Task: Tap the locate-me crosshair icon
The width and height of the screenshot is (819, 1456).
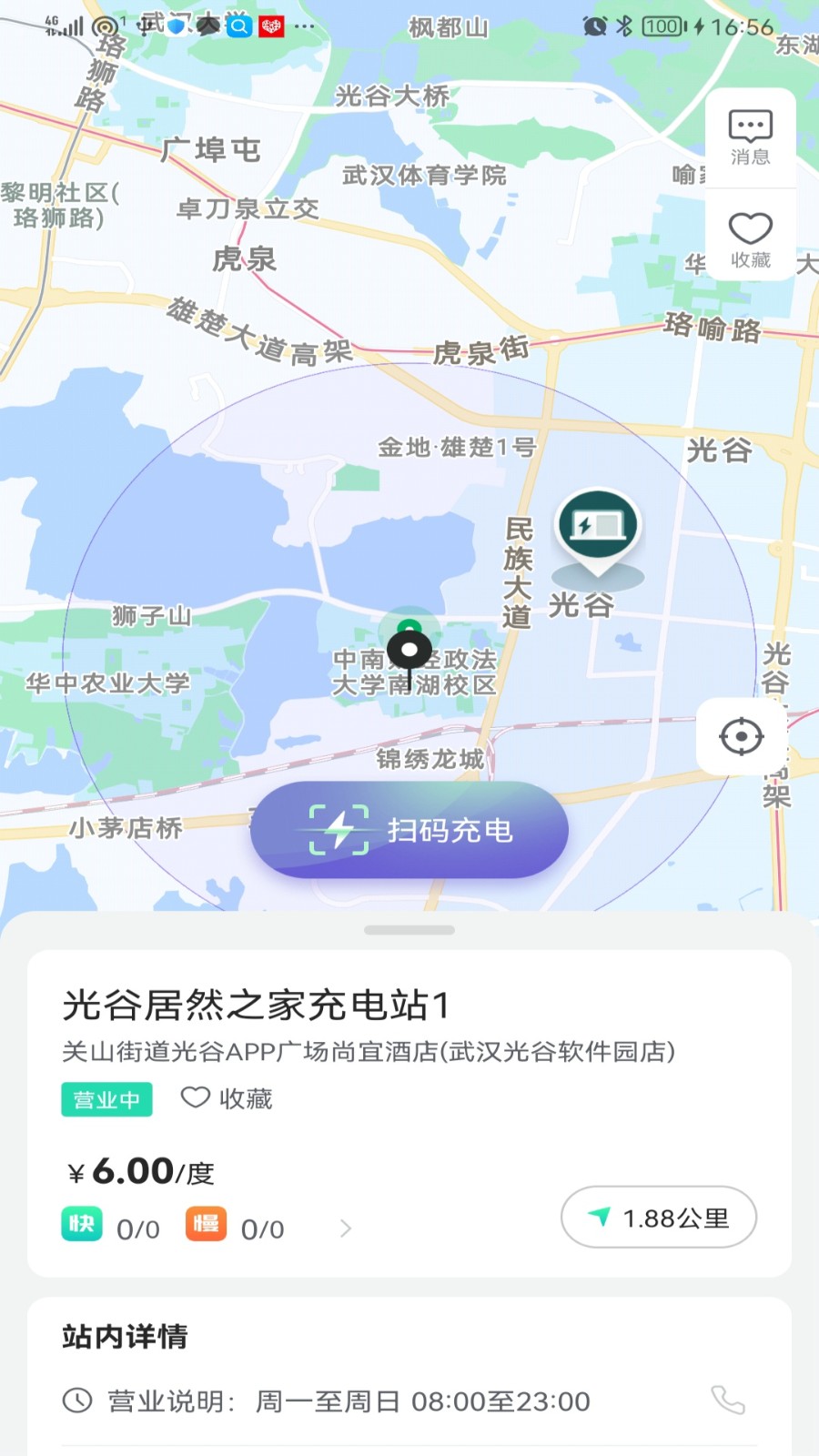Action: coord(742,737)
